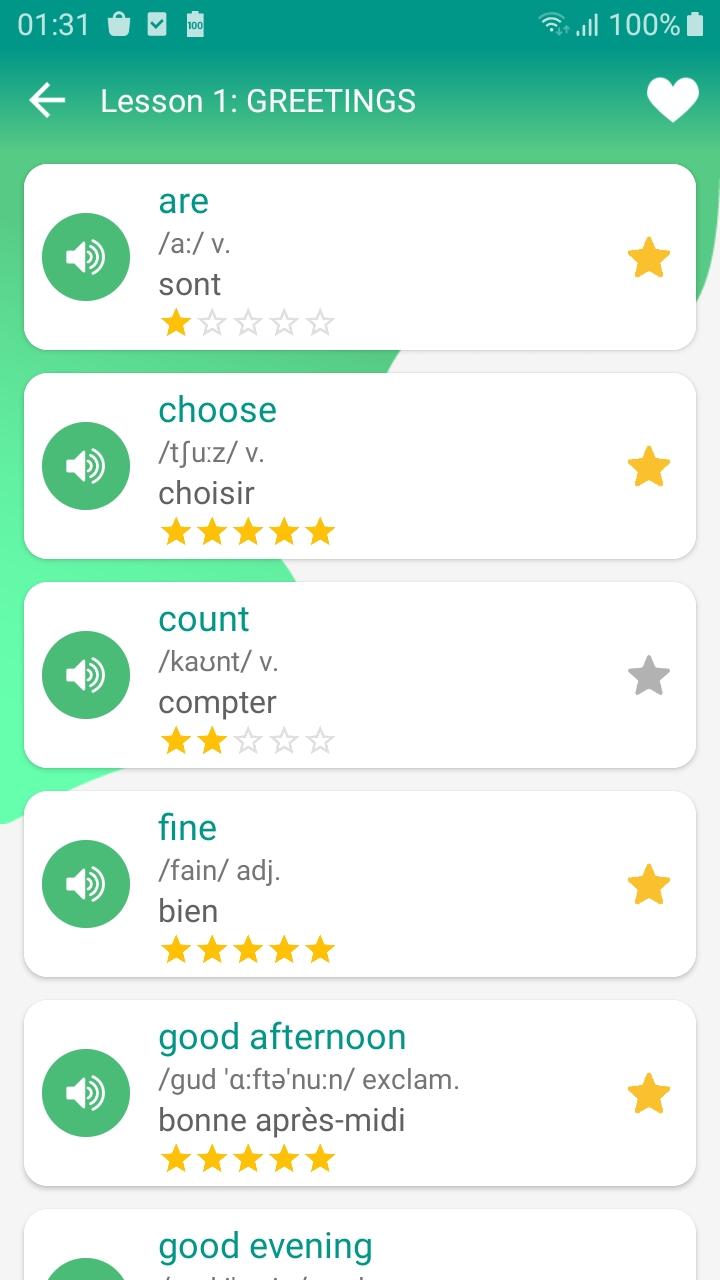Hear the audio for "count"
The image size is (720, 1280).
tap(86, 675)
